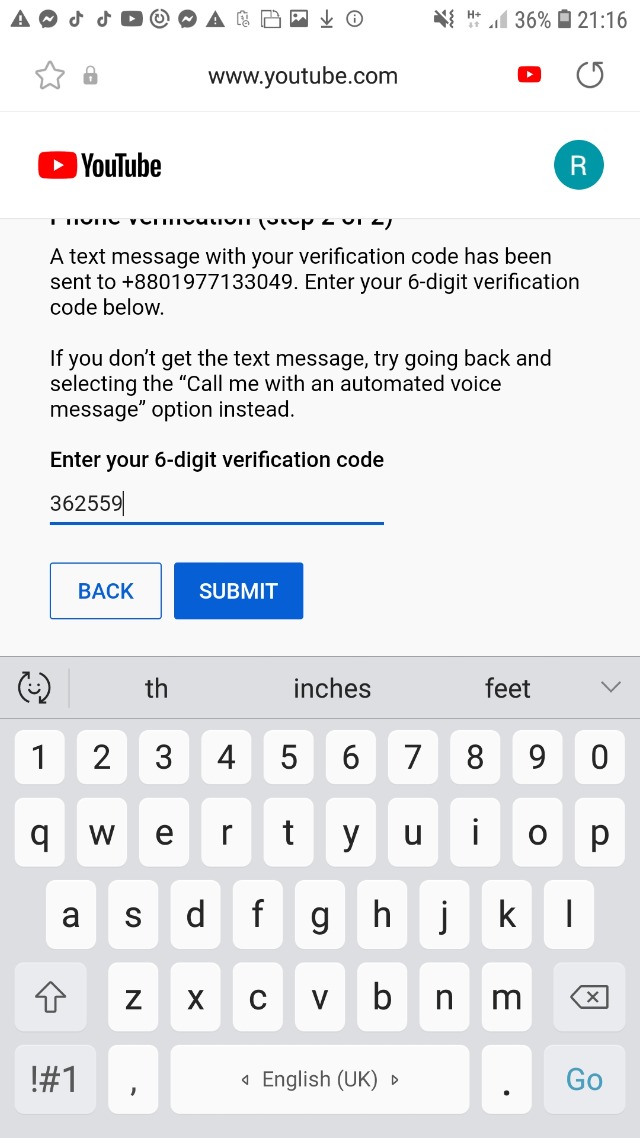Open the R account avatar
The height and width of the screenshot is (1138, 640).
tap(578, 166)
